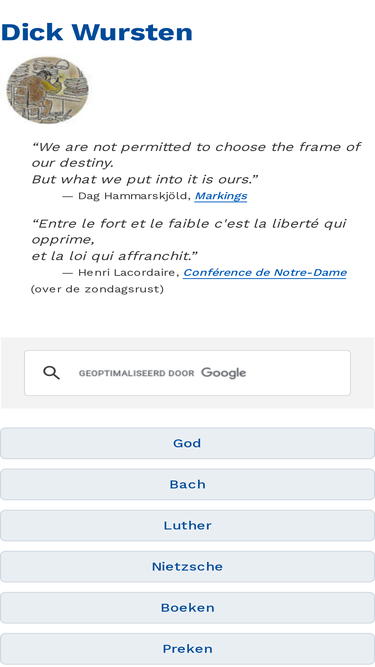Open the God section
Screen dimensions: 375x667
coord(188,443)
